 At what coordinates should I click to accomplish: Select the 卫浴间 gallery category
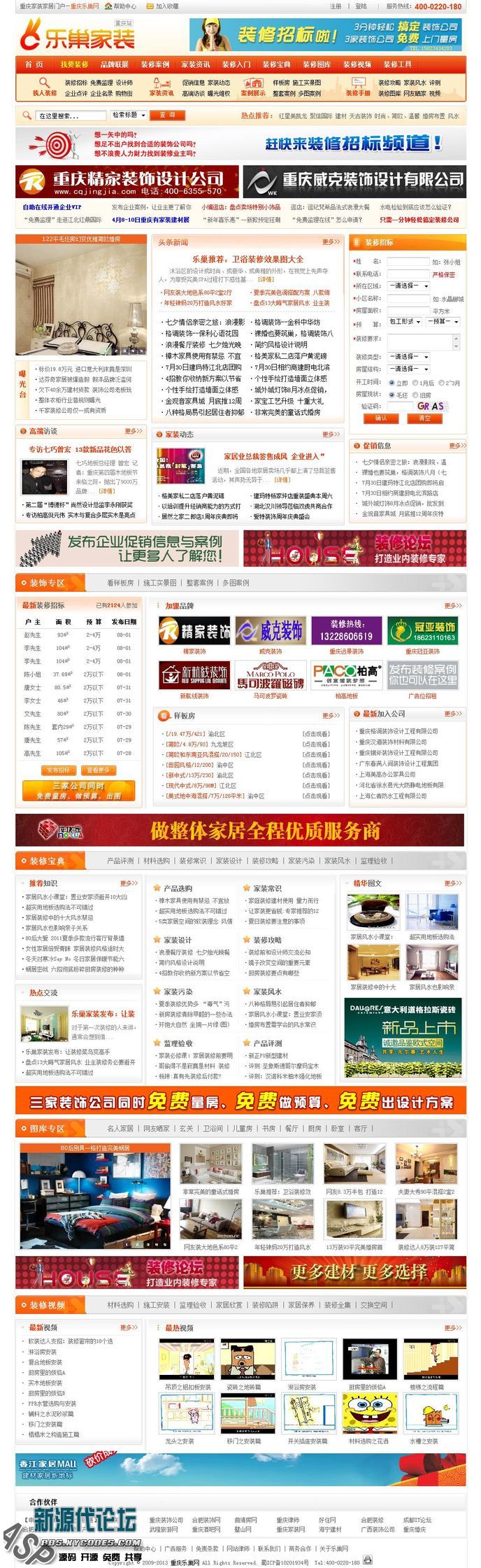pyautogui.click(x=213, y=1129)
